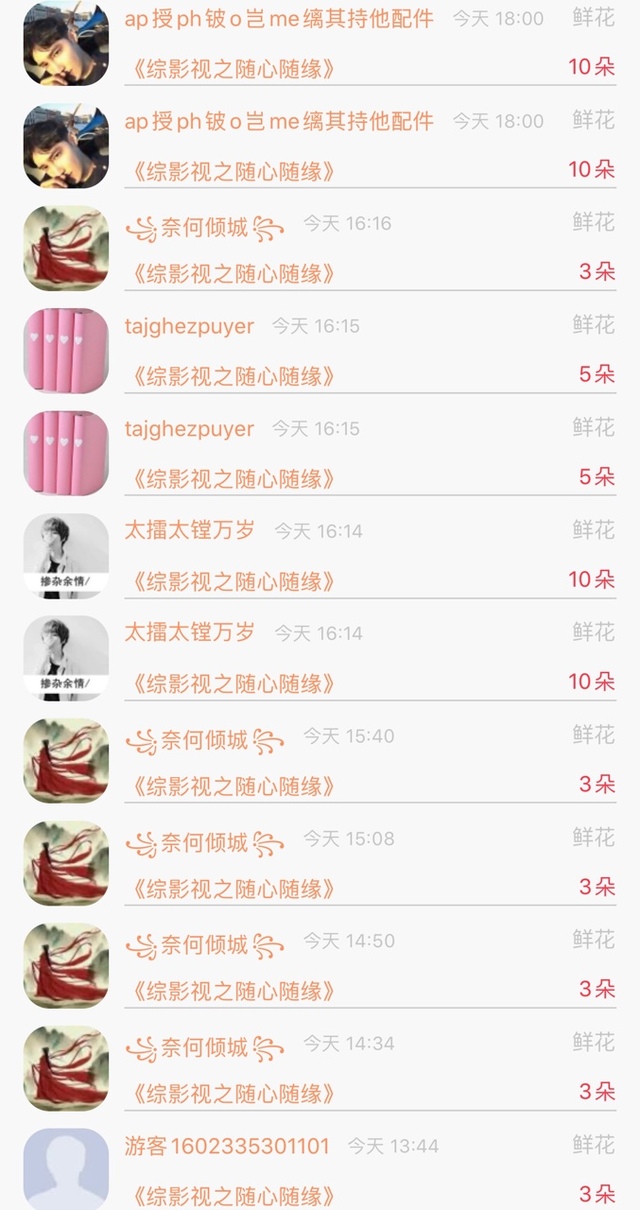Open 奈何倾城's avatar in the 16:16 entry
640x1210 pixels.
pos(66,248)
